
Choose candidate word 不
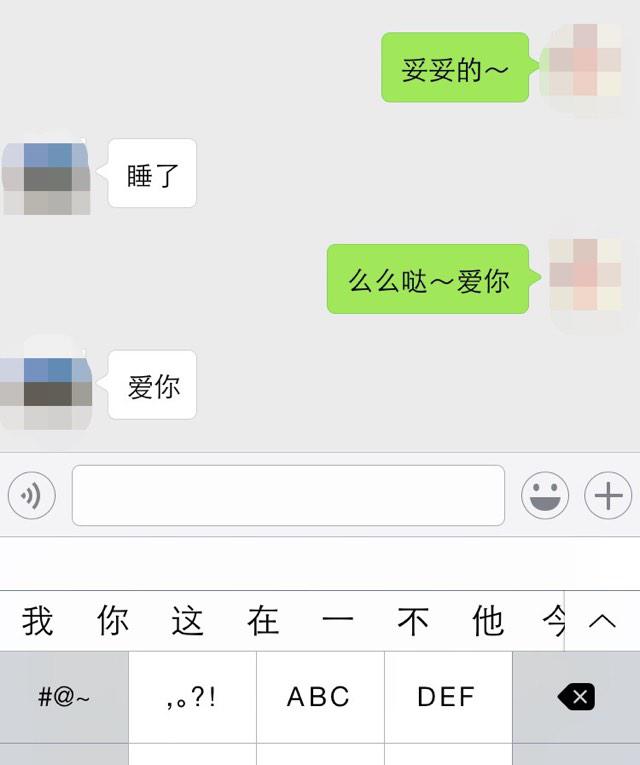pyautogui.click(x=413, y=621)
